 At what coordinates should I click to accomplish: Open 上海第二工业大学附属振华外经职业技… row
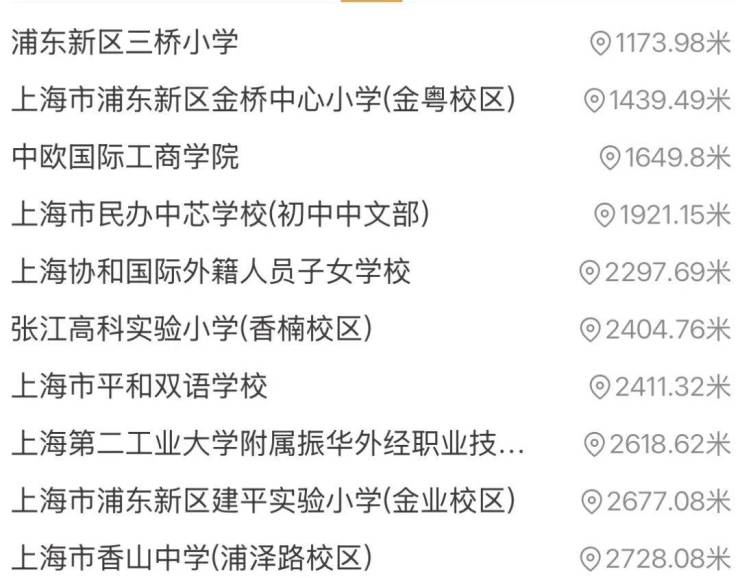[x=267, y=443]
